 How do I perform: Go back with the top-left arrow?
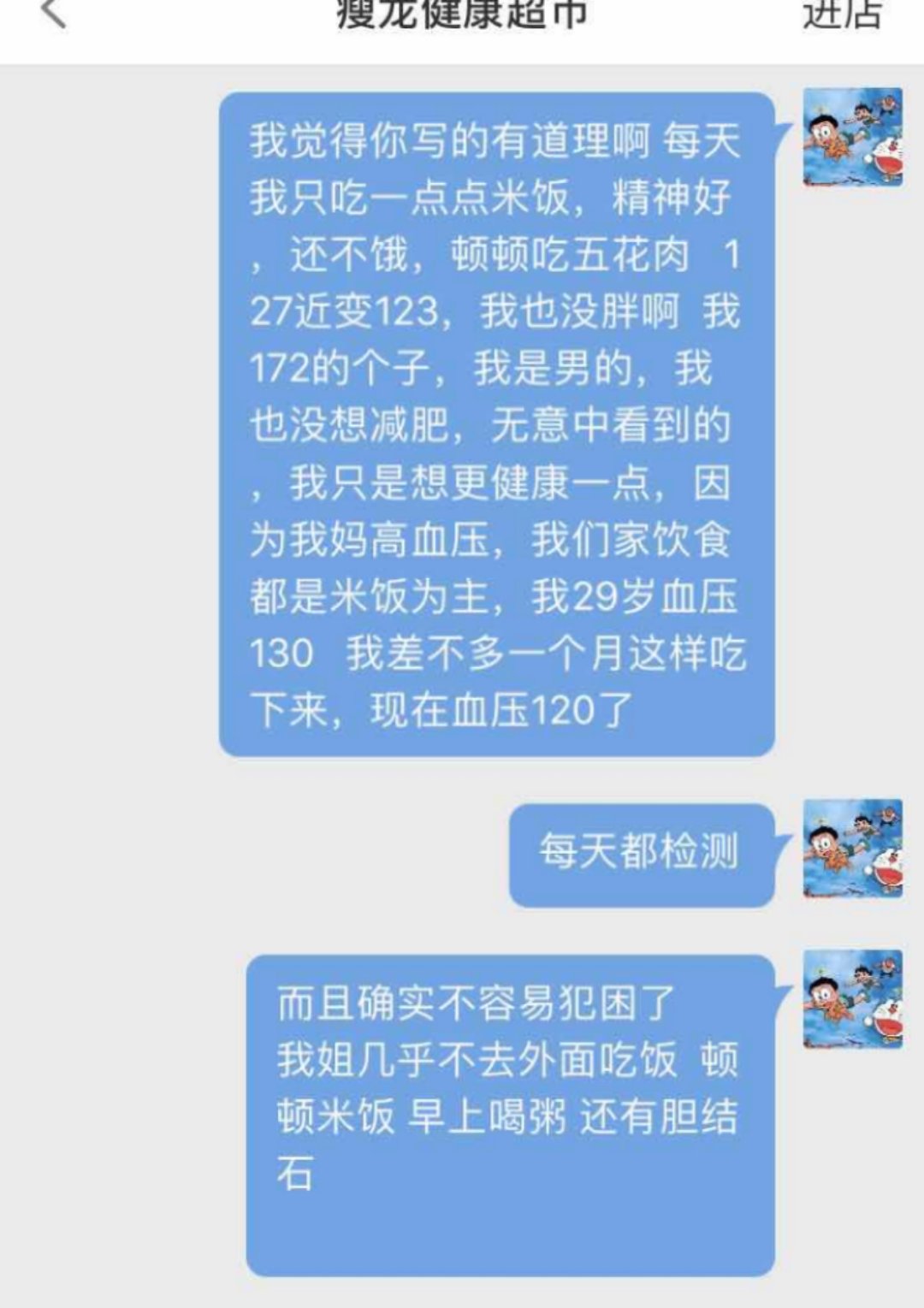pos(53,13)
